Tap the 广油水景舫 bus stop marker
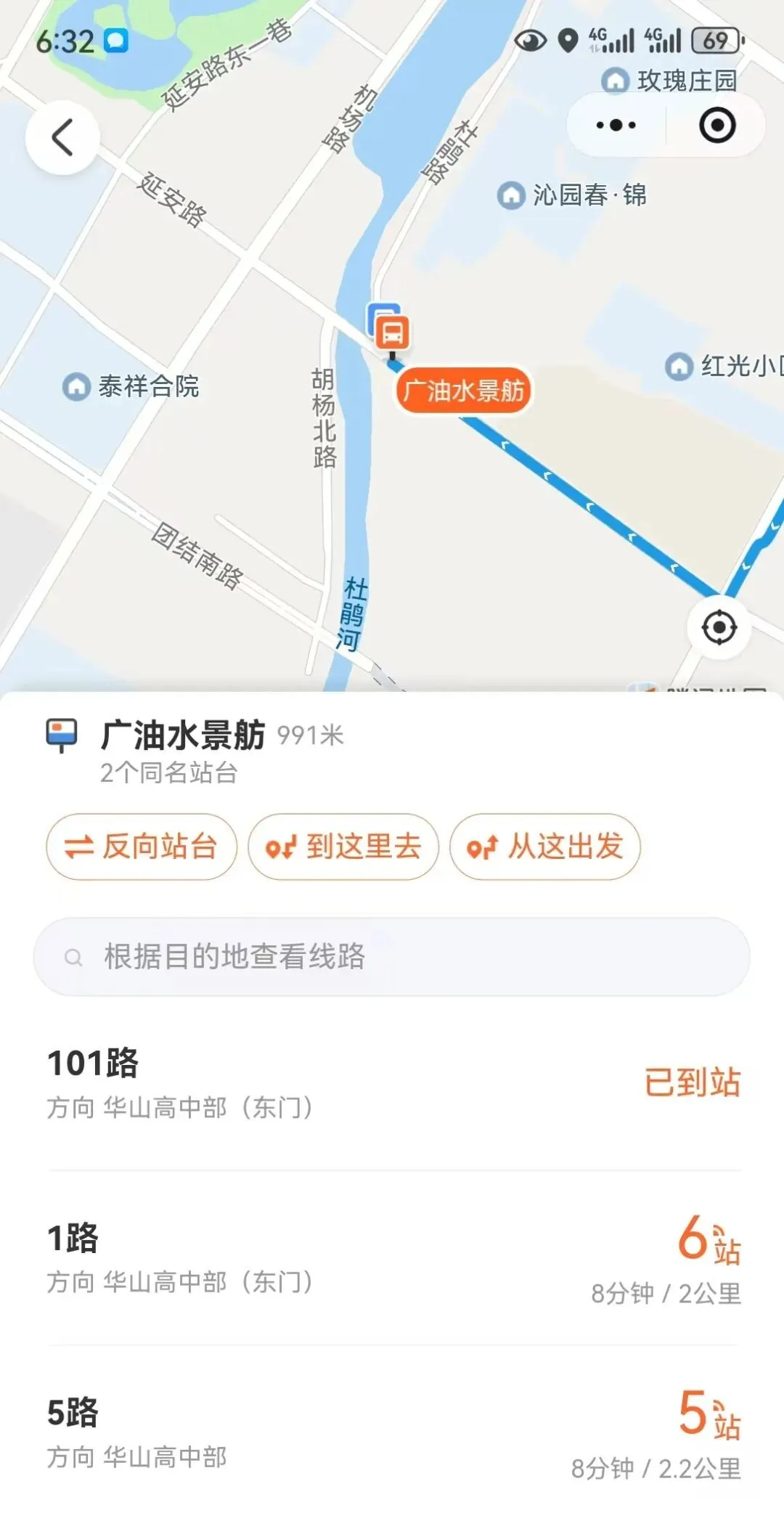 point(392,333)
